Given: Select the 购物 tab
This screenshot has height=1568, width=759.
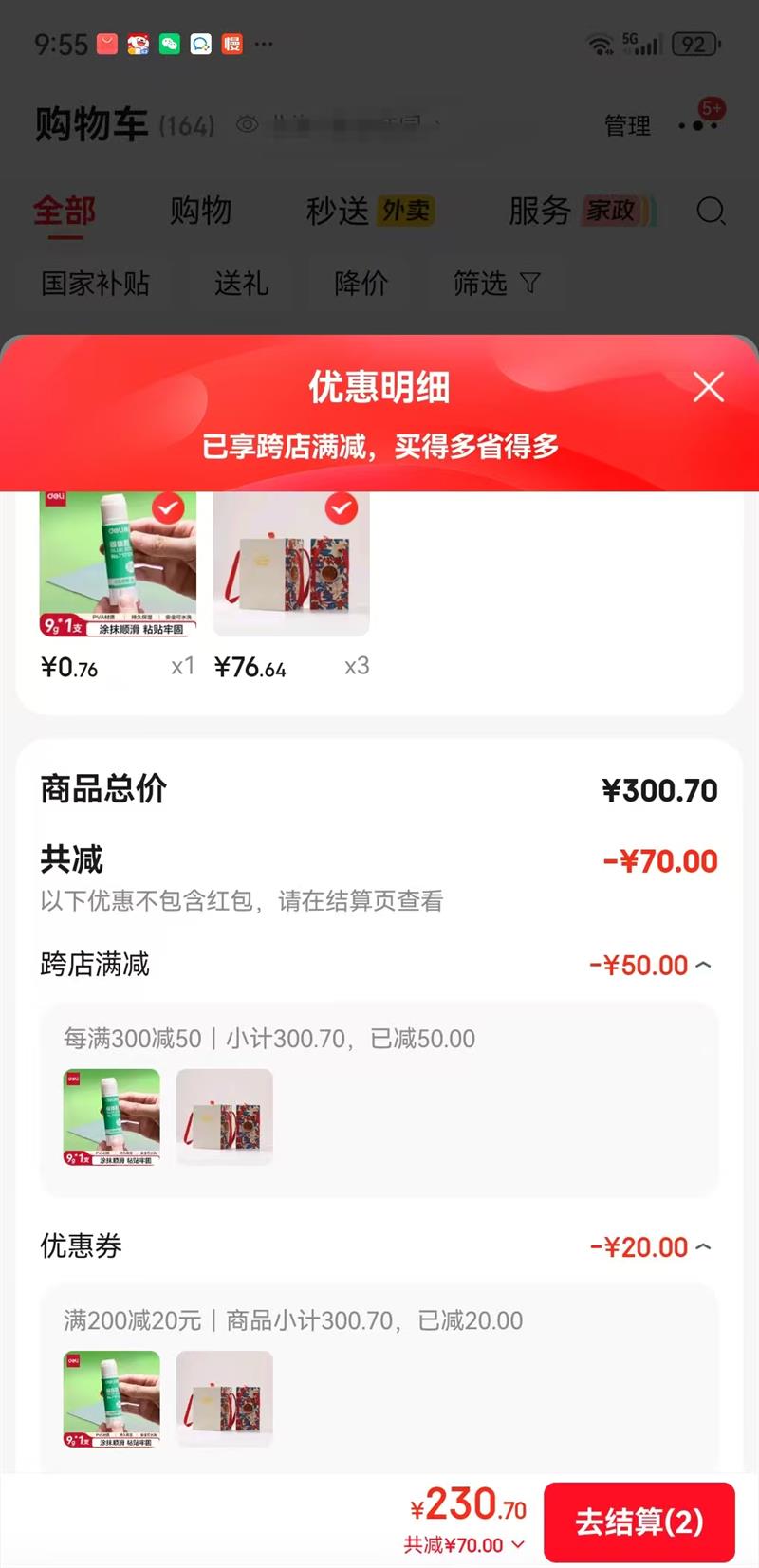Looking at the screenshot, I should pos(200,211).
